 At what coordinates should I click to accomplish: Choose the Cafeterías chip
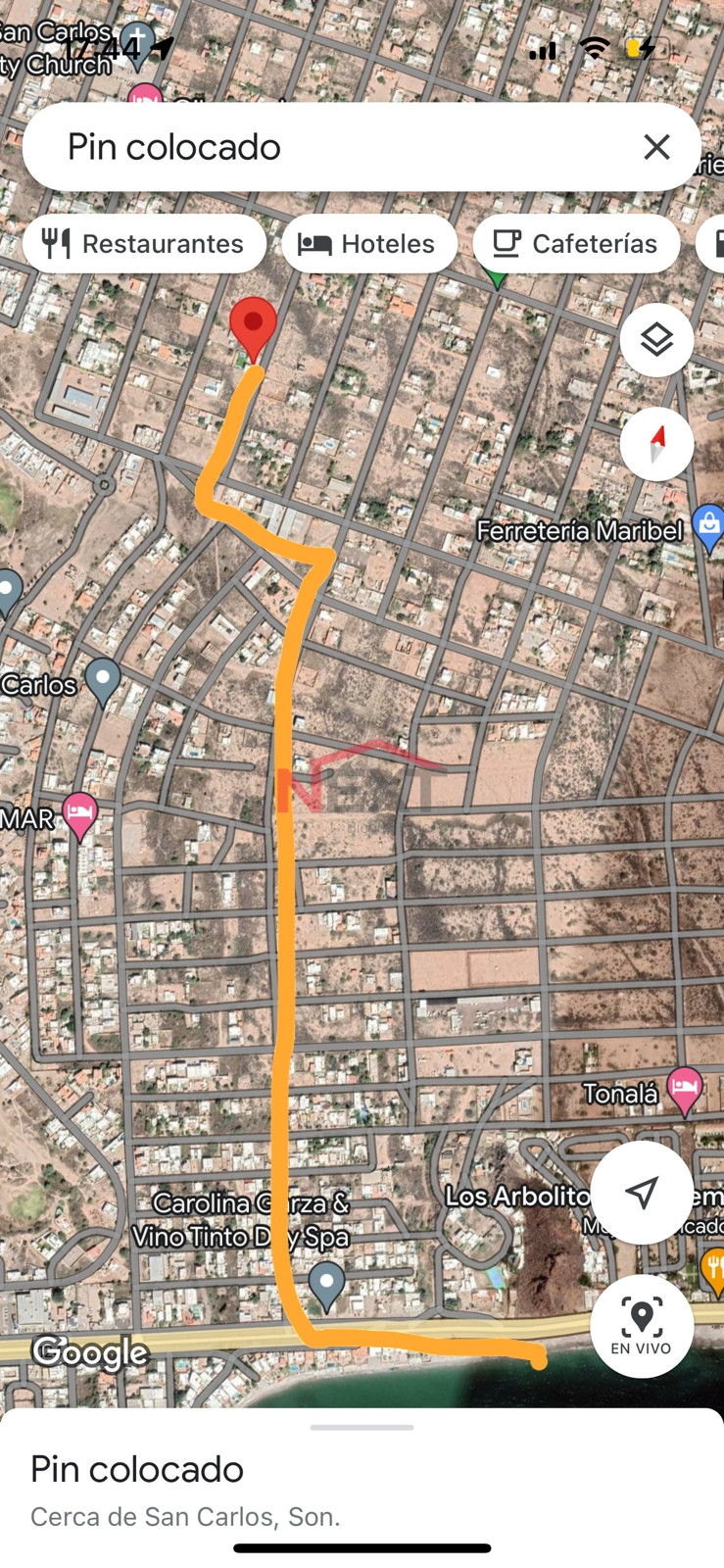pos(576,244)
